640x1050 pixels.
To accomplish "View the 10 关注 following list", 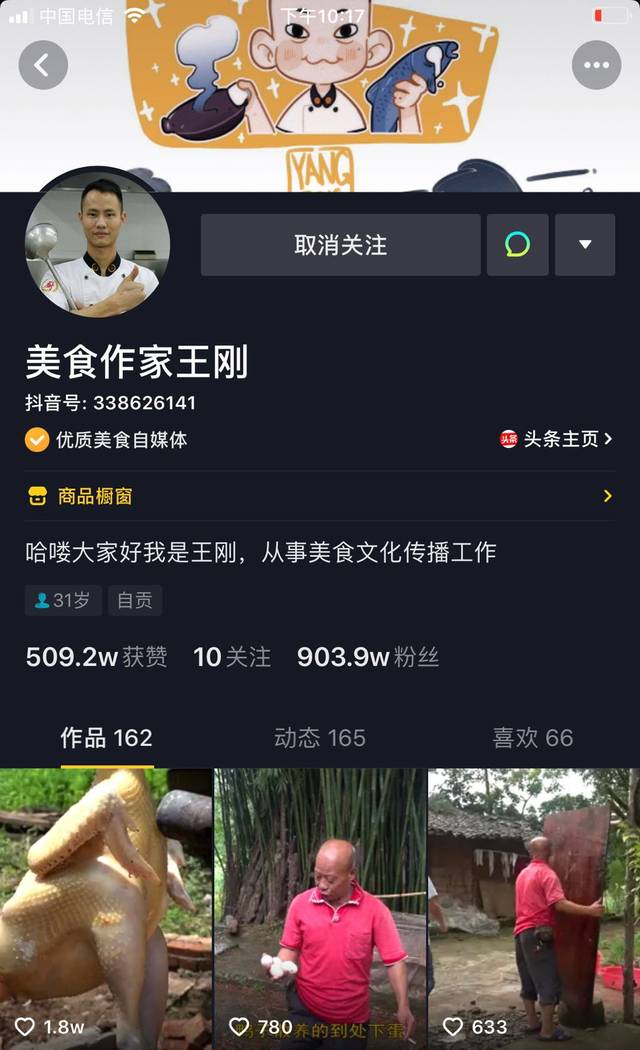I will tap(232, 657).
